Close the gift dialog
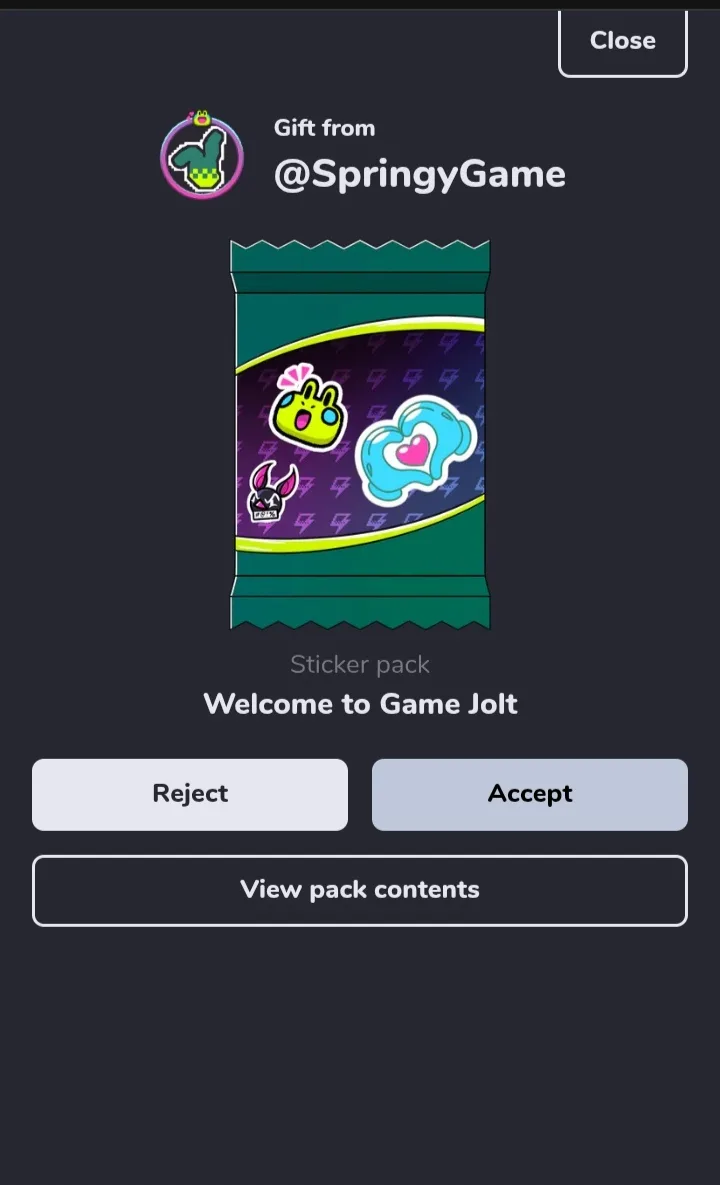Viewport: 720px width, 1185px height. click(x=622, y=41)
